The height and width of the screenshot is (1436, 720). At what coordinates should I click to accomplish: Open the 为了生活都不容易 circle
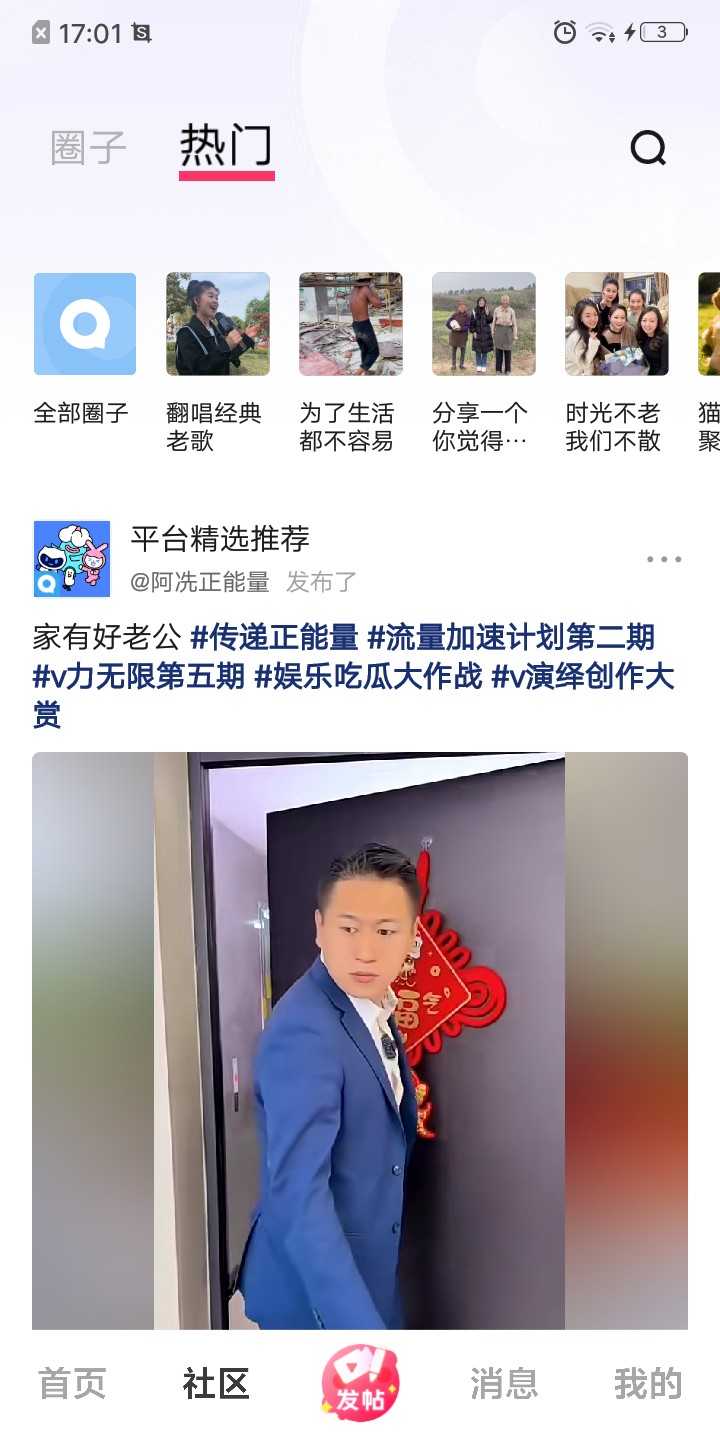pos(350,324)
